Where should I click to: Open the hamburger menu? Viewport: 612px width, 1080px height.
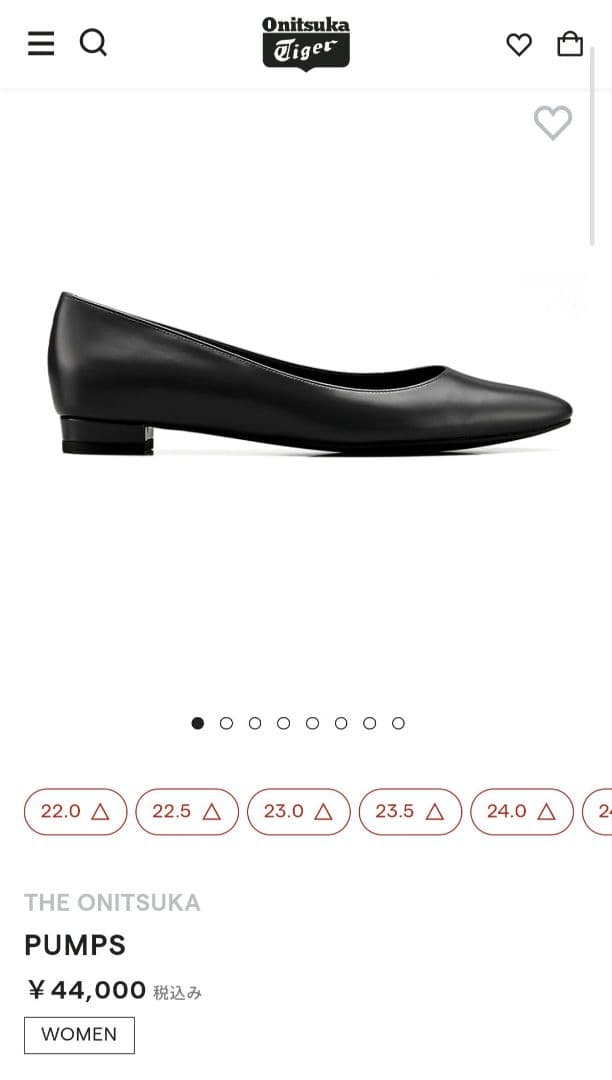pos(41,43)
